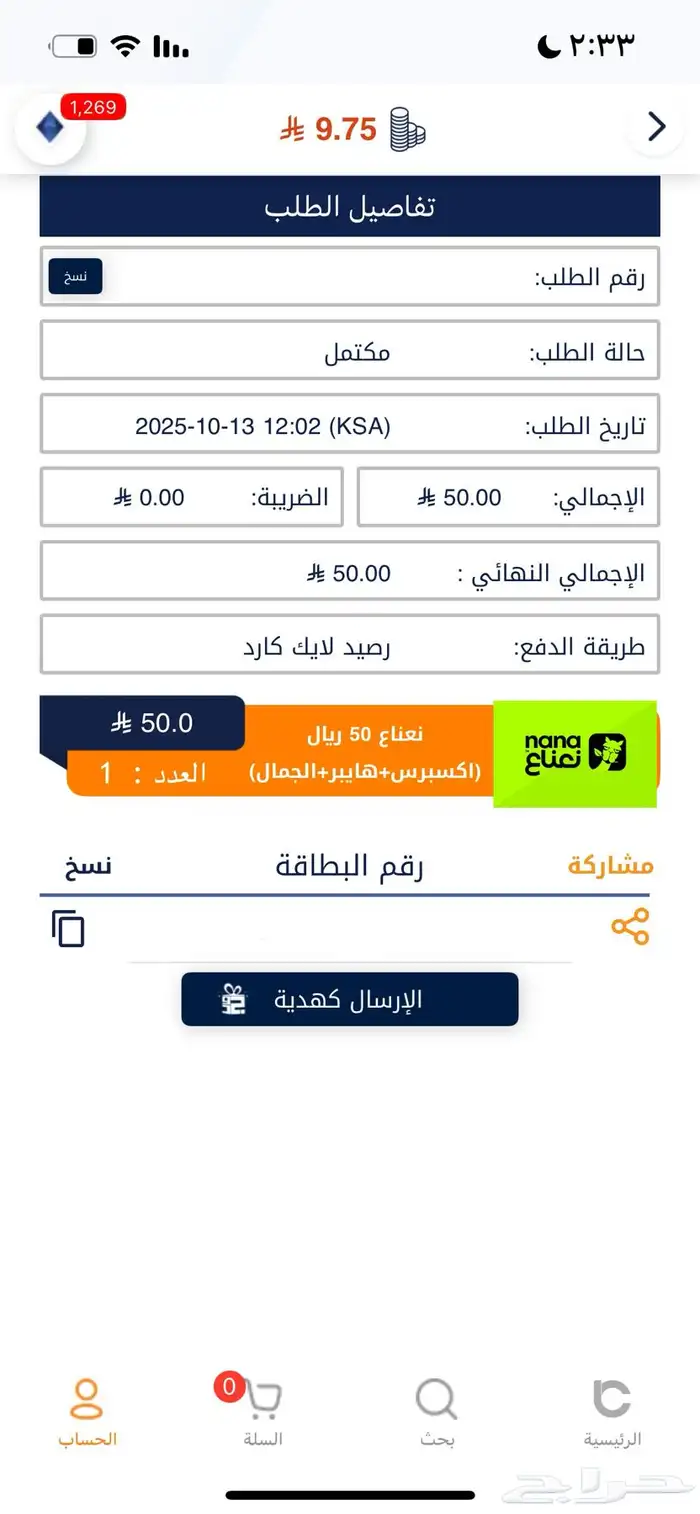700x1514 pixels.
Task: Share the card number
Action: coord(630,927)
